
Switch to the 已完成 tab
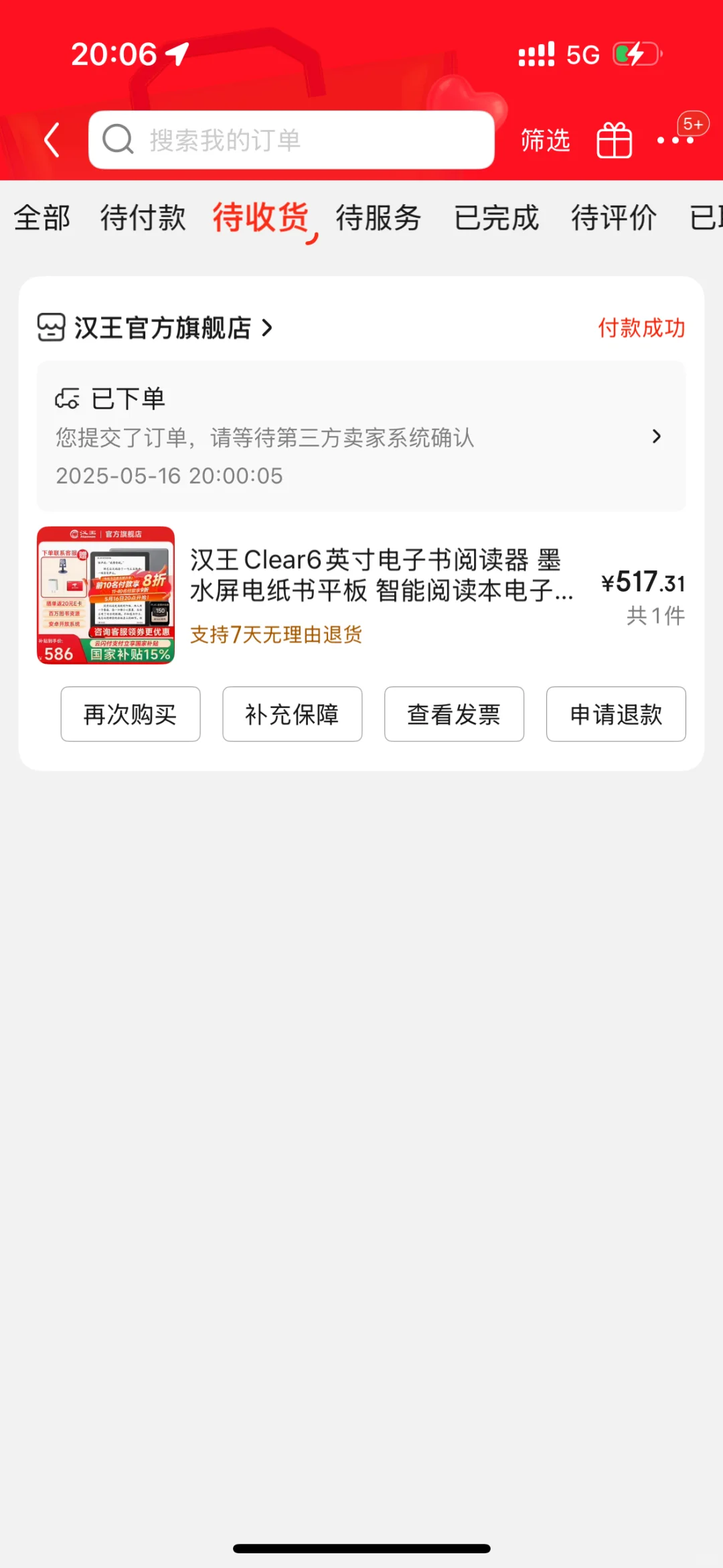tap(496, 218)
